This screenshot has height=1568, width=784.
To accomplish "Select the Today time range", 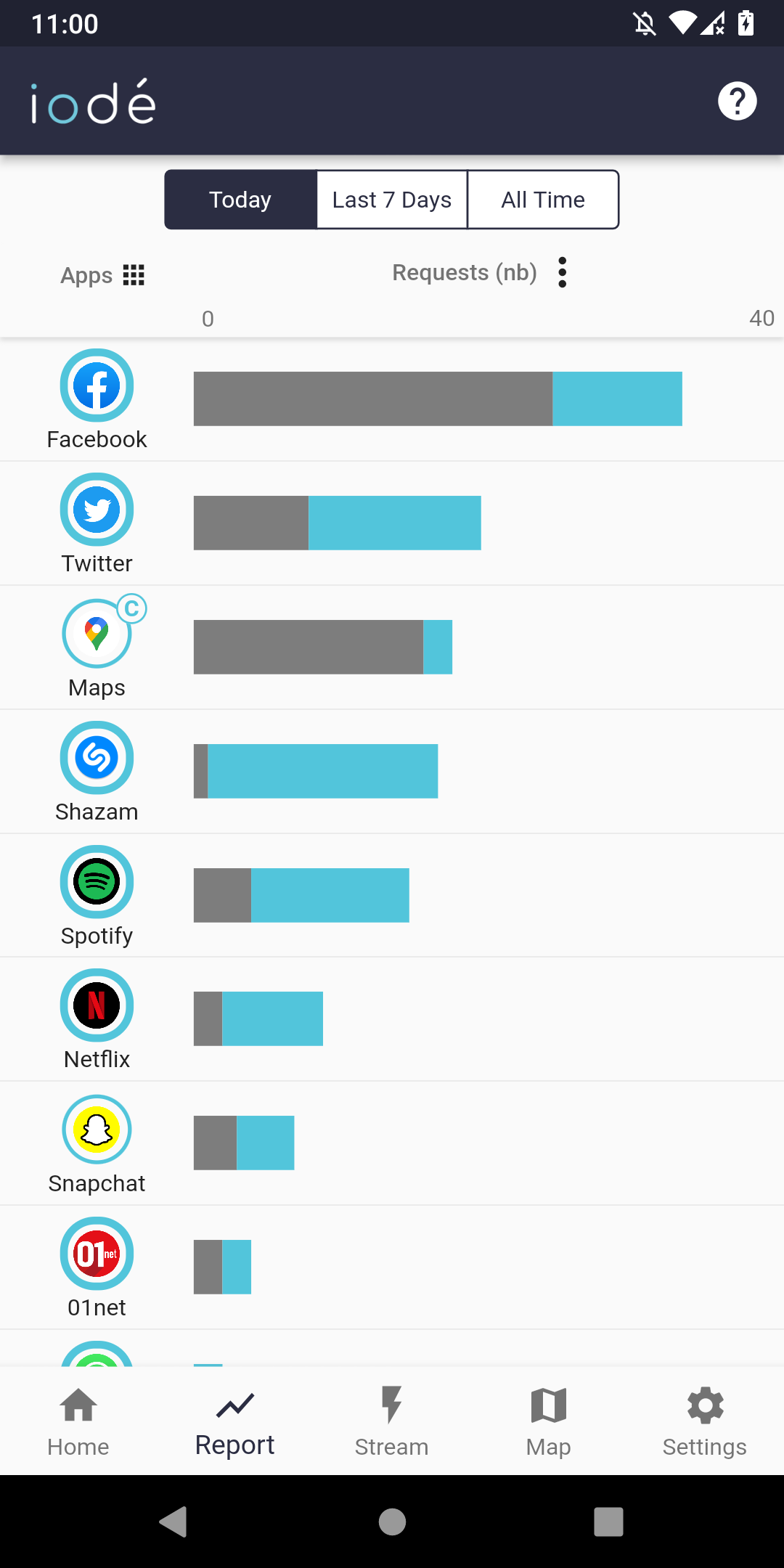I will tap(240, 200).
